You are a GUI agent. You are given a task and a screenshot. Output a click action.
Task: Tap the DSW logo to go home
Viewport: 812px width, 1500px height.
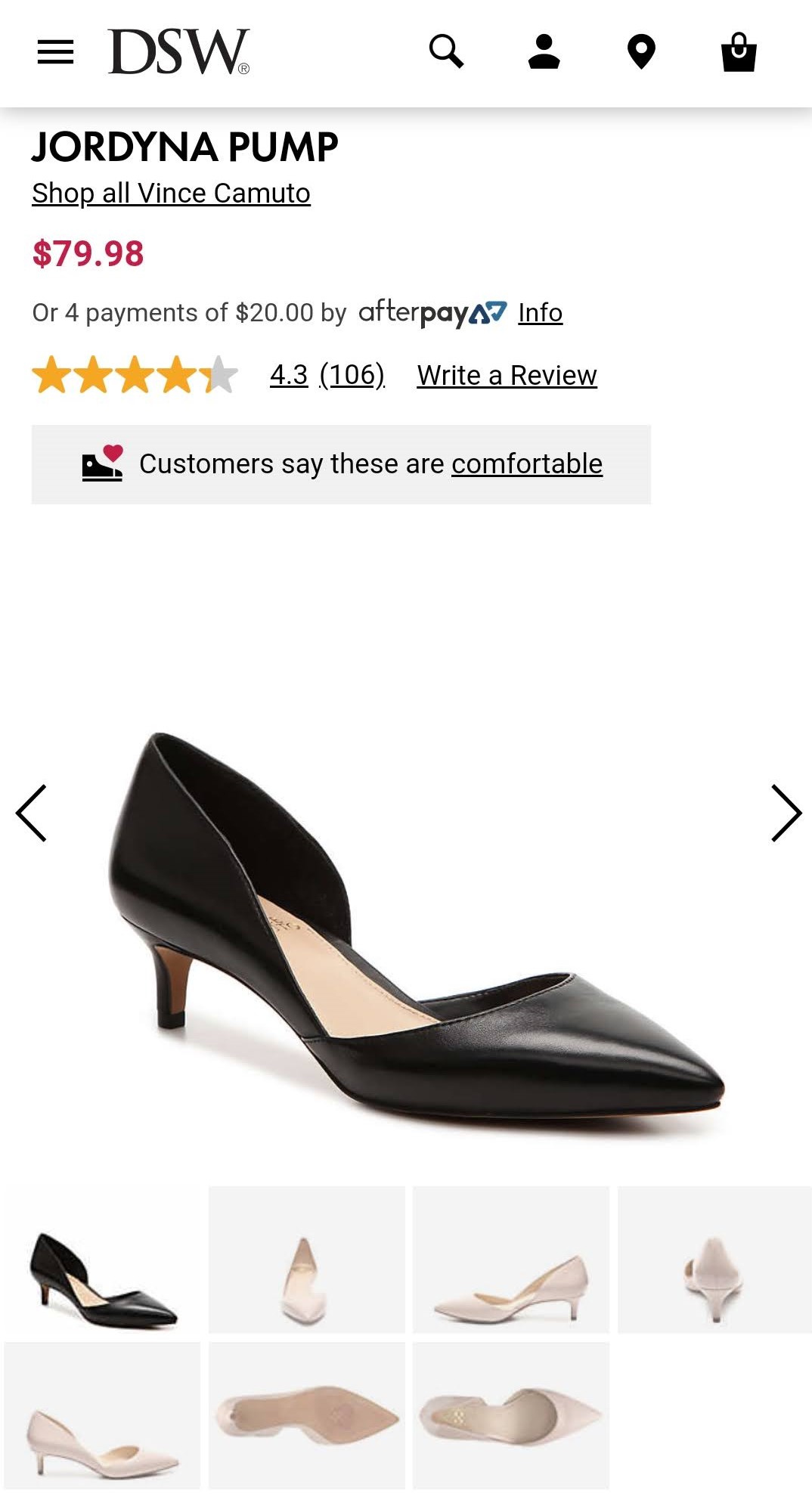coord(178,52)
